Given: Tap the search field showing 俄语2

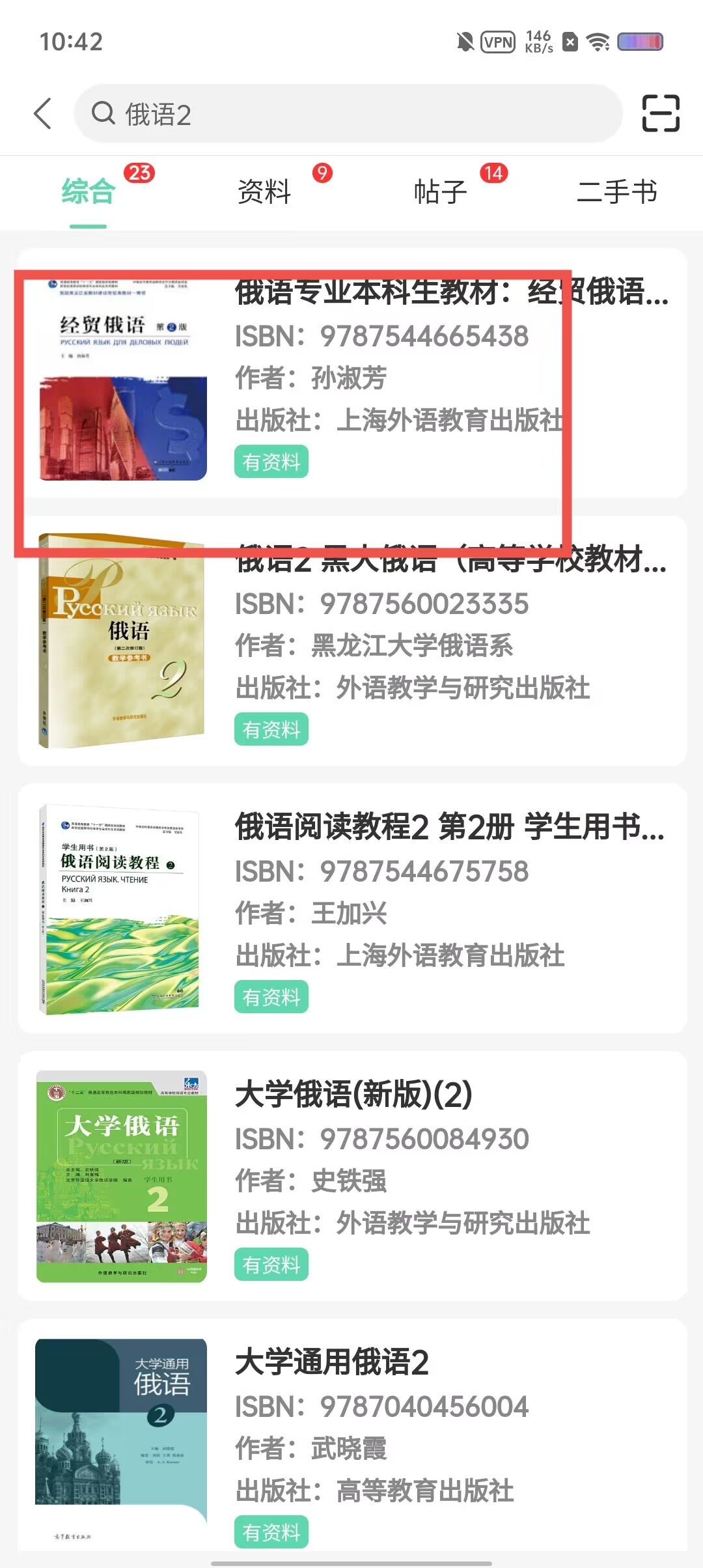Looking at the screenshot, I should point(348,114).
